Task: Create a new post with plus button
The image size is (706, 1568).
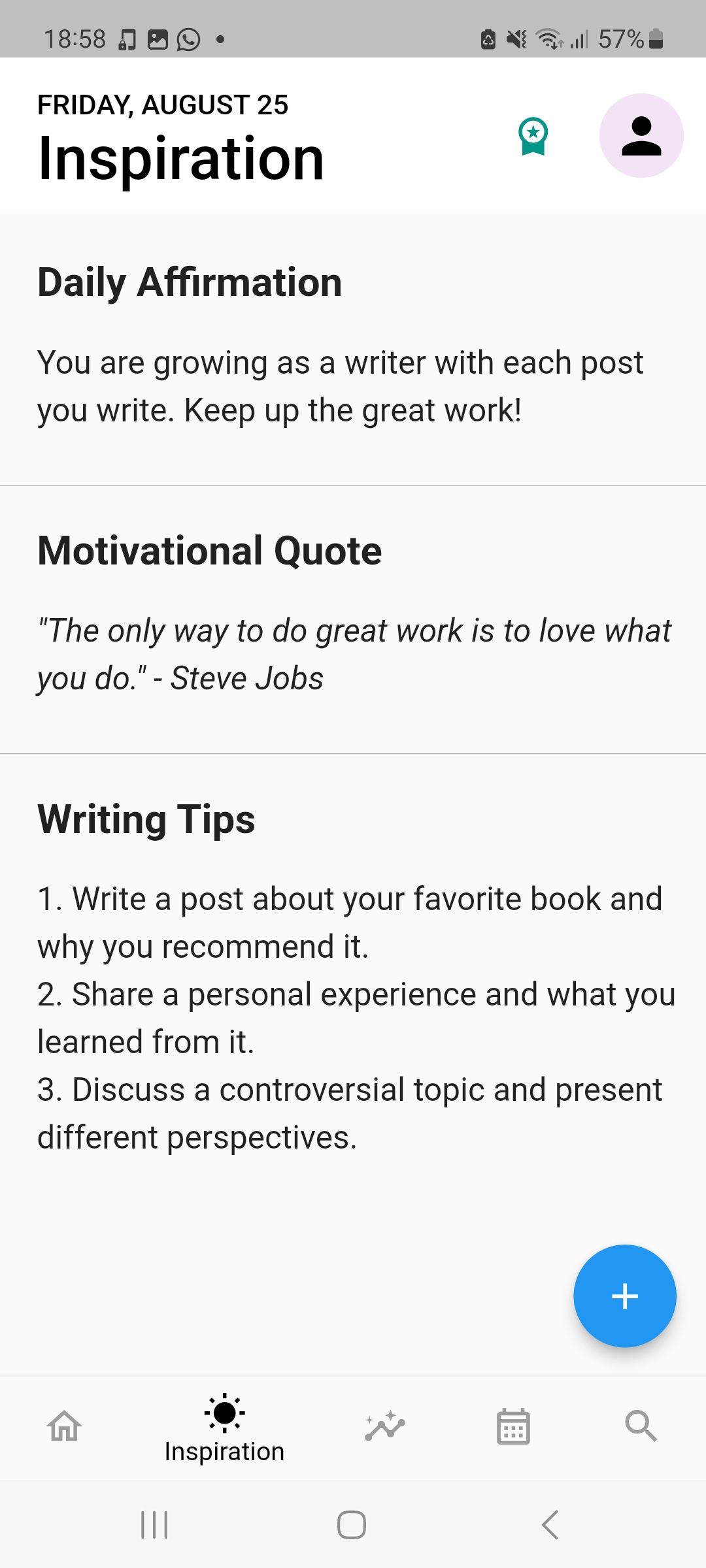Action: point(624,1296)
